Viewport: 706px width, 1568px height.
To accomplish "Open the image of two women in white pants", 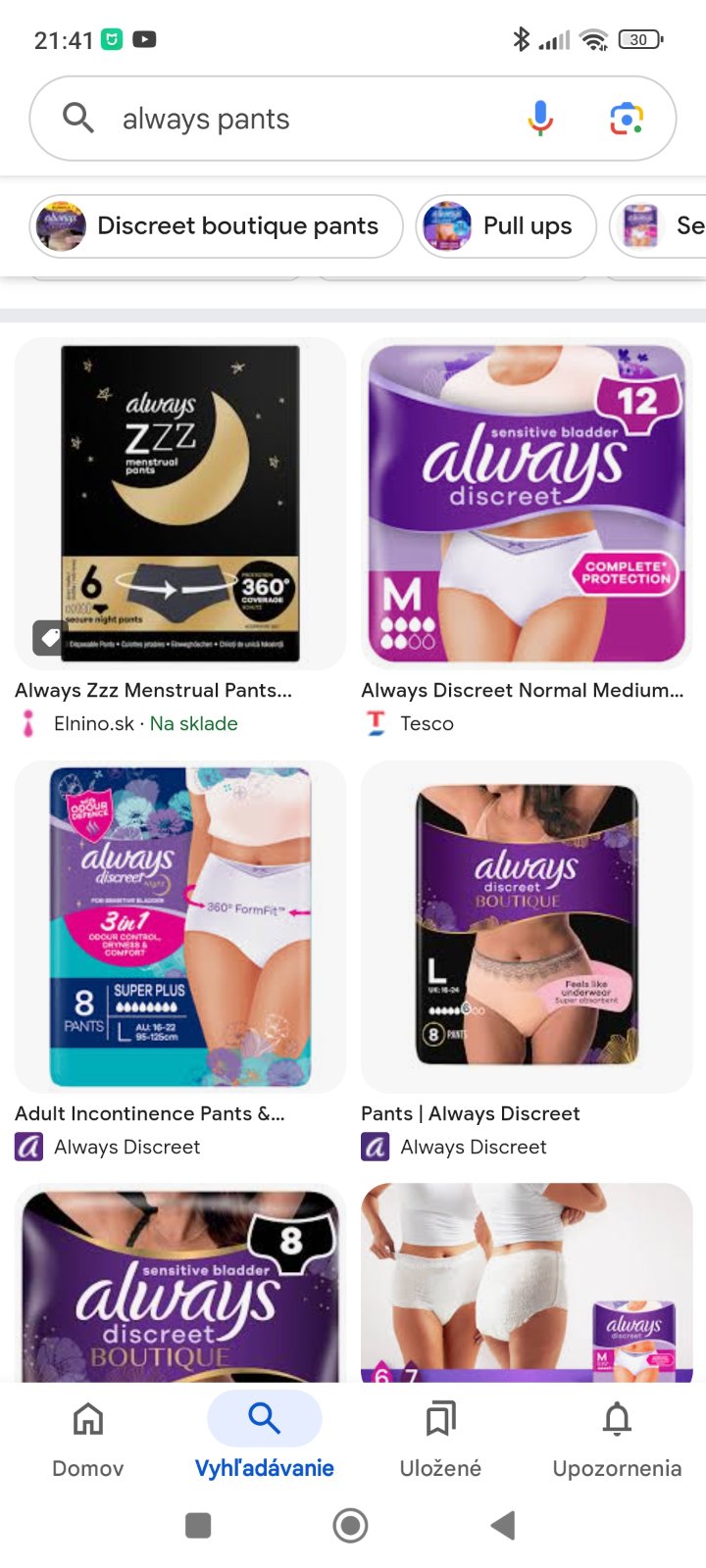I will (x=527, y=1284).
